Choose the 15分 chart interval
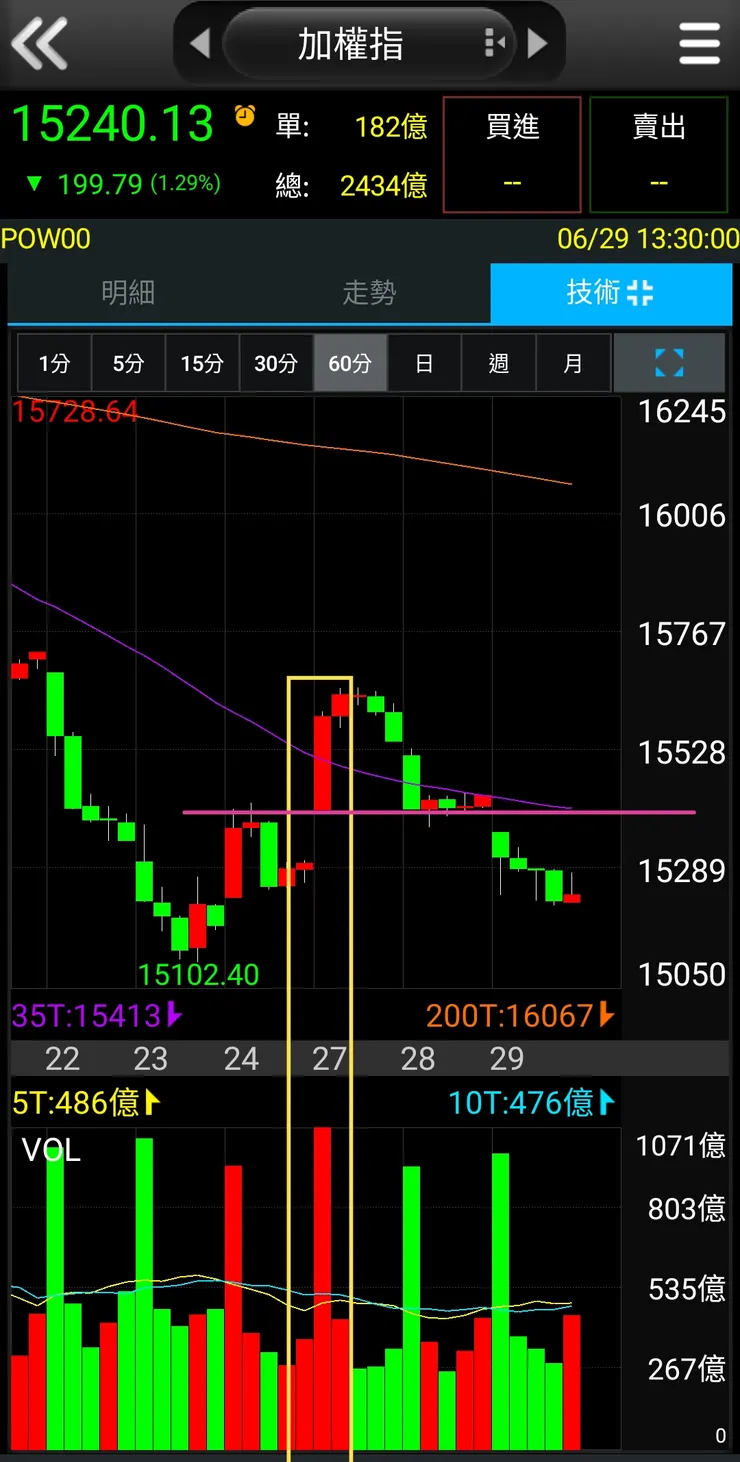Image resolution: width=740 pixels, height=1462 pixels. 202,363
